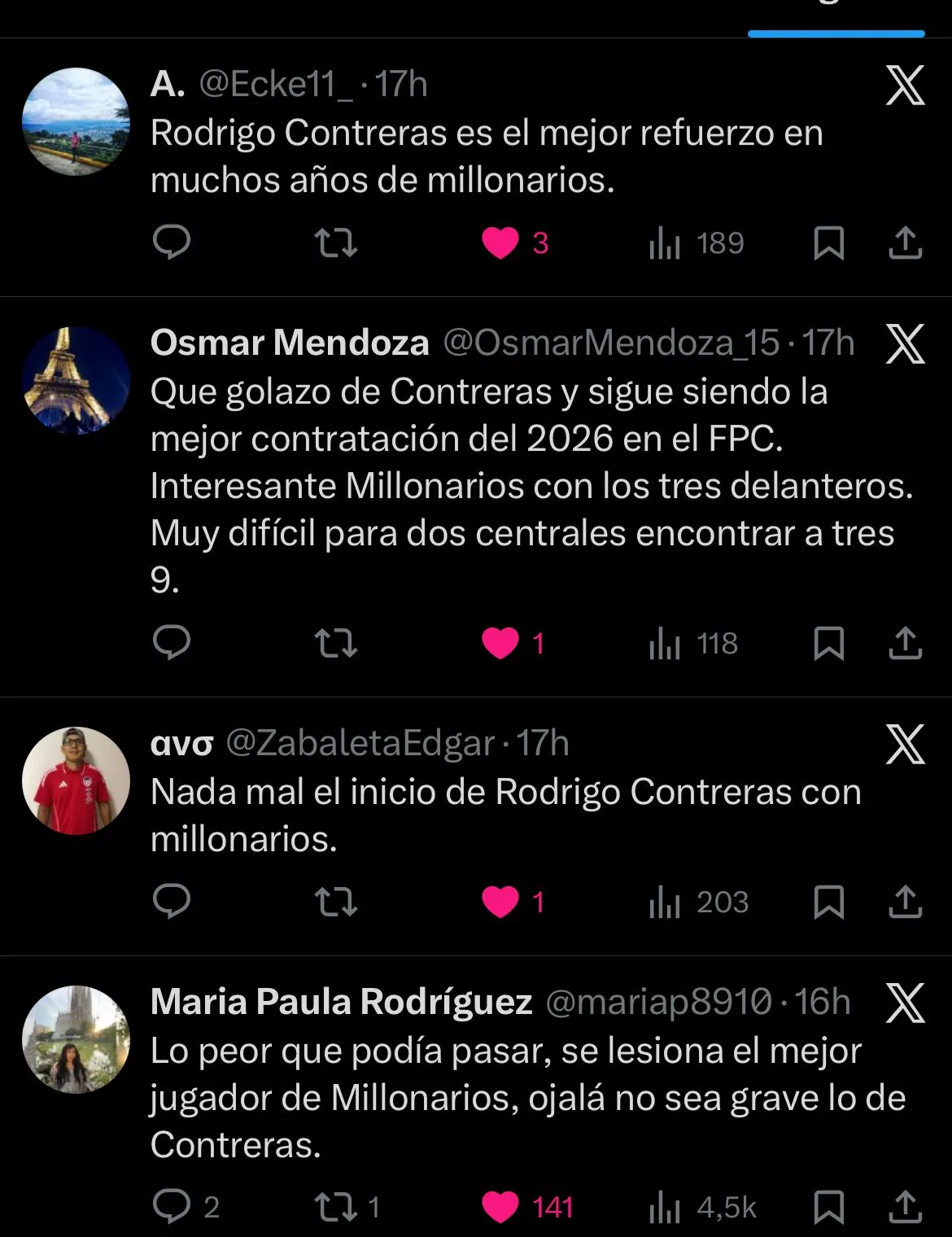
Task: Reply to Osmar Mendoza's tweet
Action: pyautogui.click(x=171, y=643)
